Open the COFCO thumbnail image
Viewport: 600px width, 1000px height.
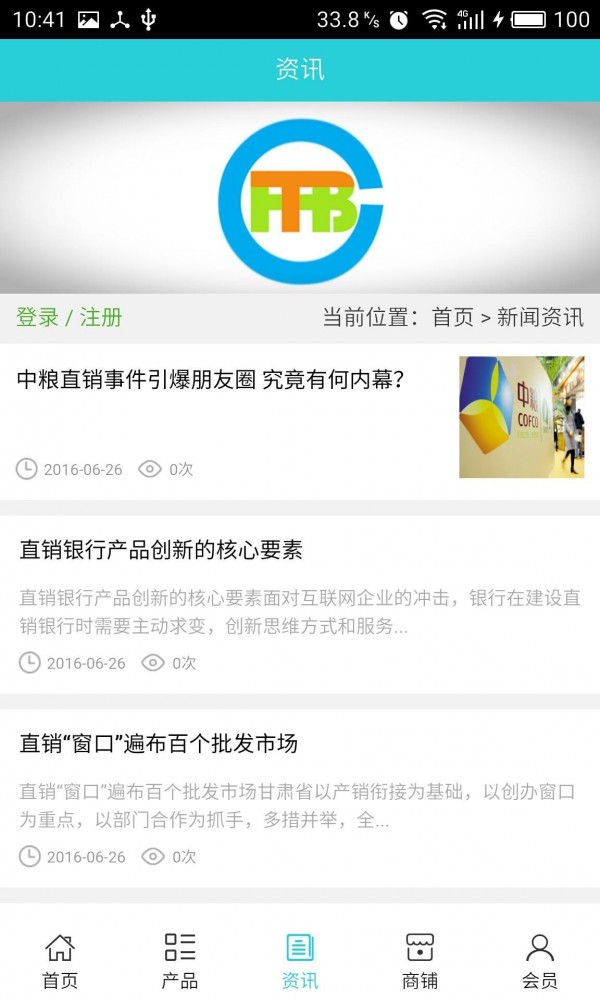click(521, 417)
